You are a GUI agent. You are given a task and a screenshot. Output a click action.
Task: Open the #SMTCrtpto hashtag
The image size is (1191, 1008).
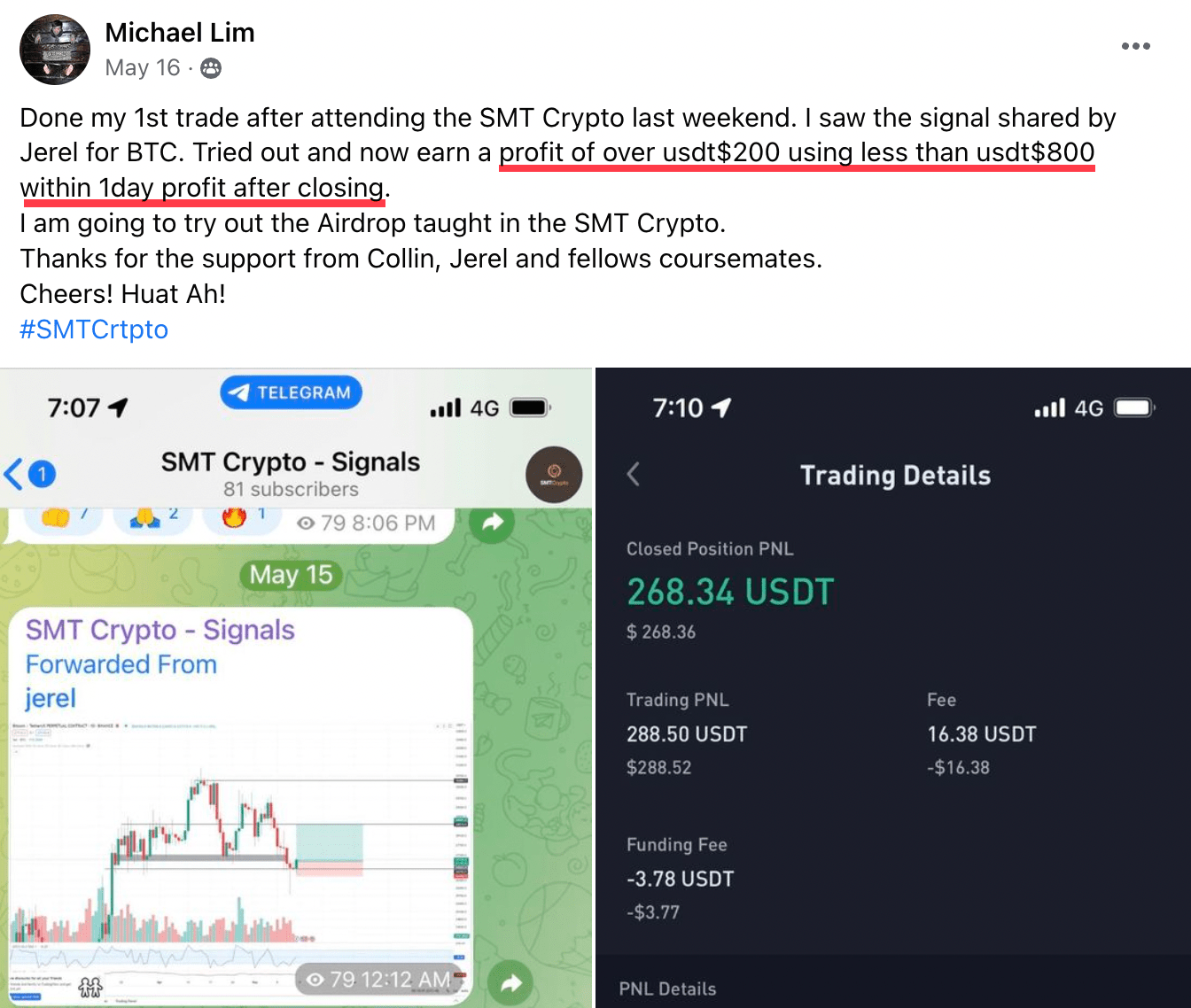tap(94, 330)
